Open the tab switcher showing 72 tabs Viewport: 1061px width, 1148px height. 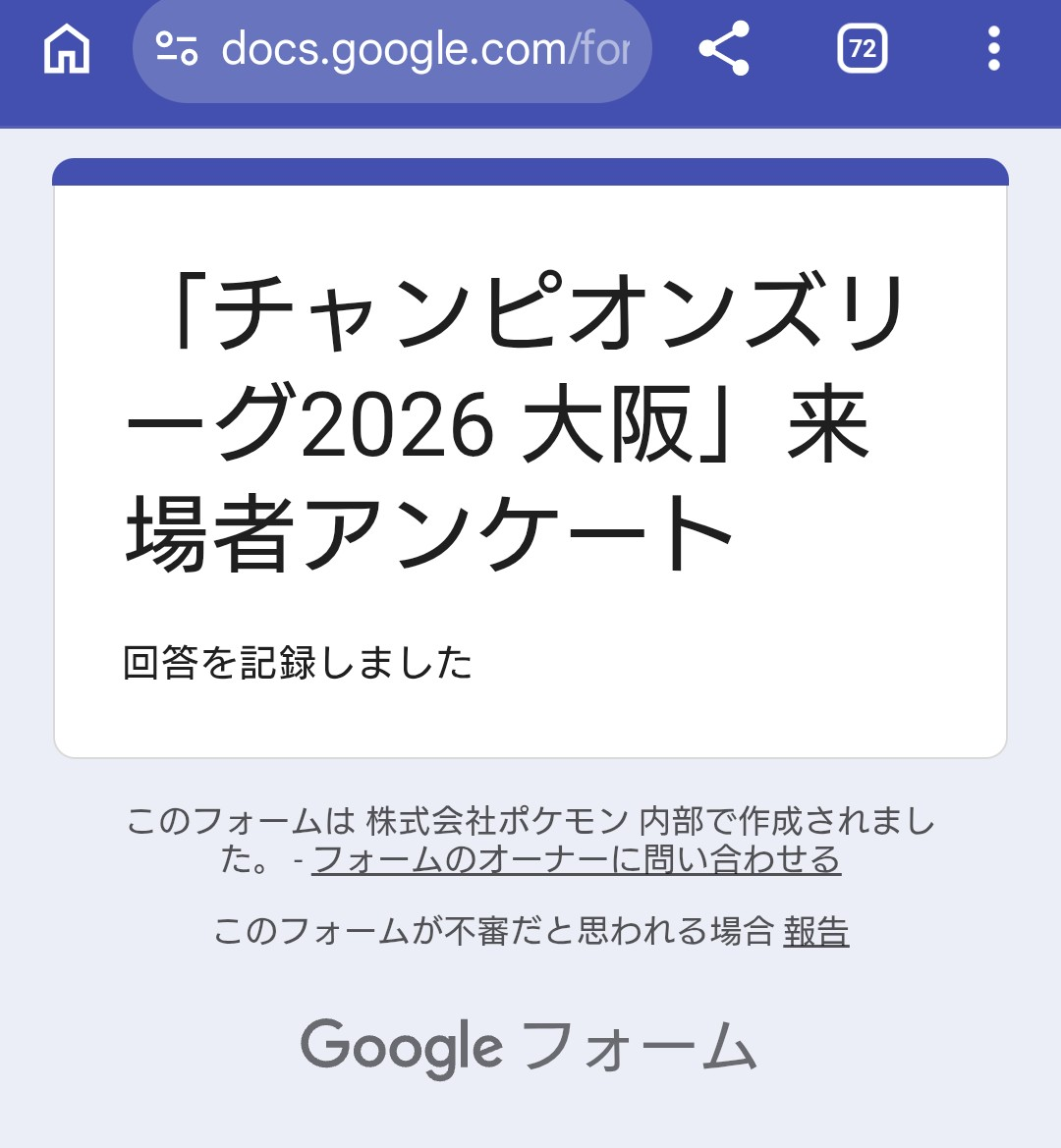point(862,49)
